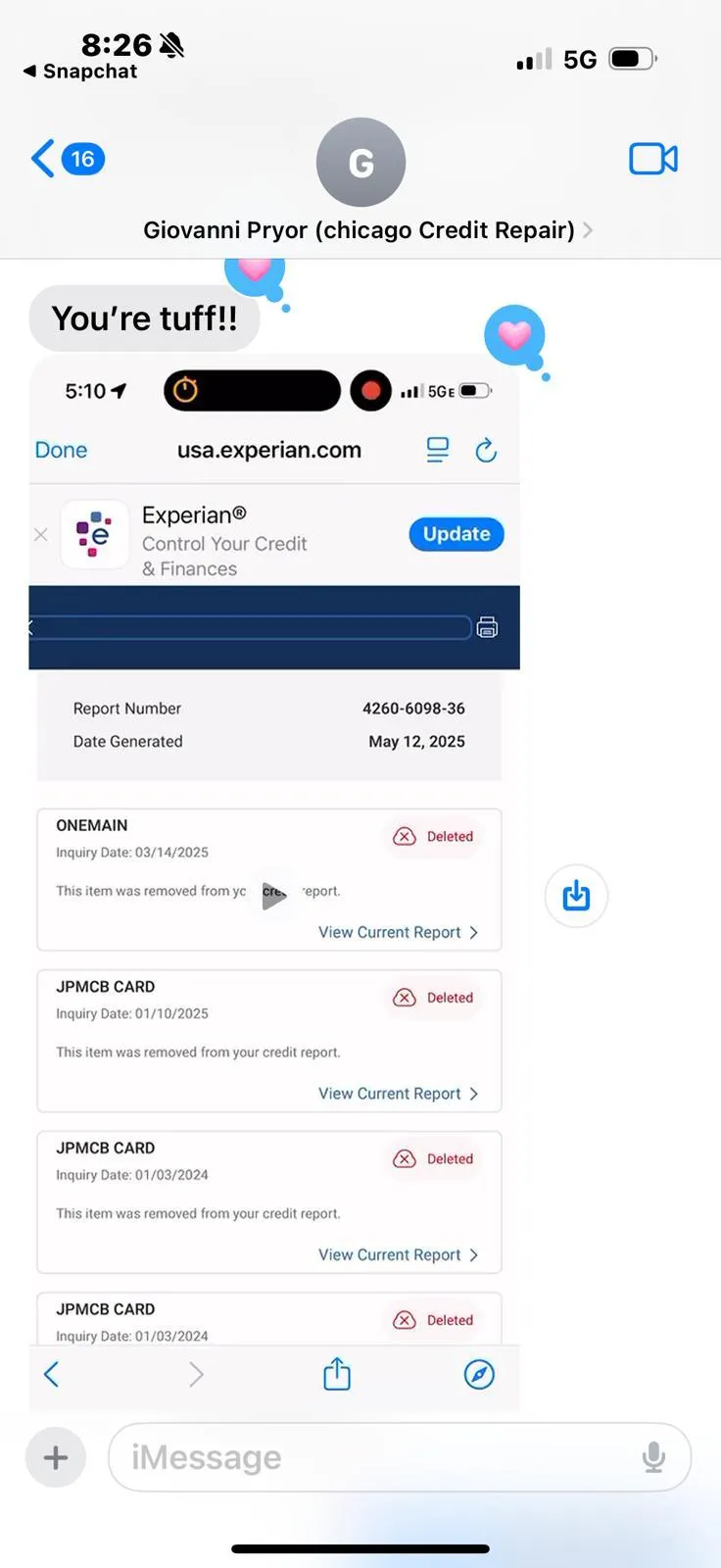
Task: Open the plus attachments menu
Action: pos(56,1457)
